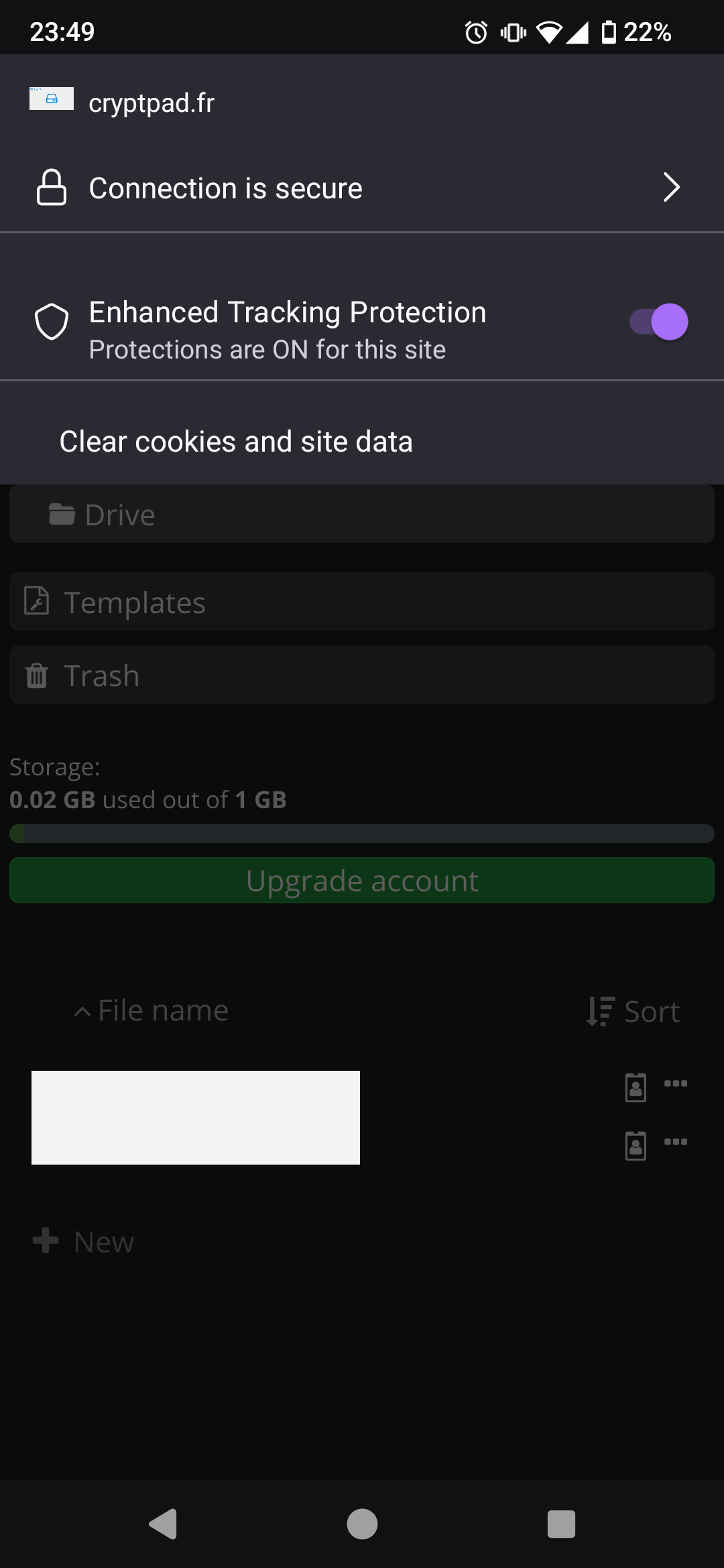Disable Enhanced Tracking Protection for this site
The height and width of the screenshot is (1568, 724).
658,322
